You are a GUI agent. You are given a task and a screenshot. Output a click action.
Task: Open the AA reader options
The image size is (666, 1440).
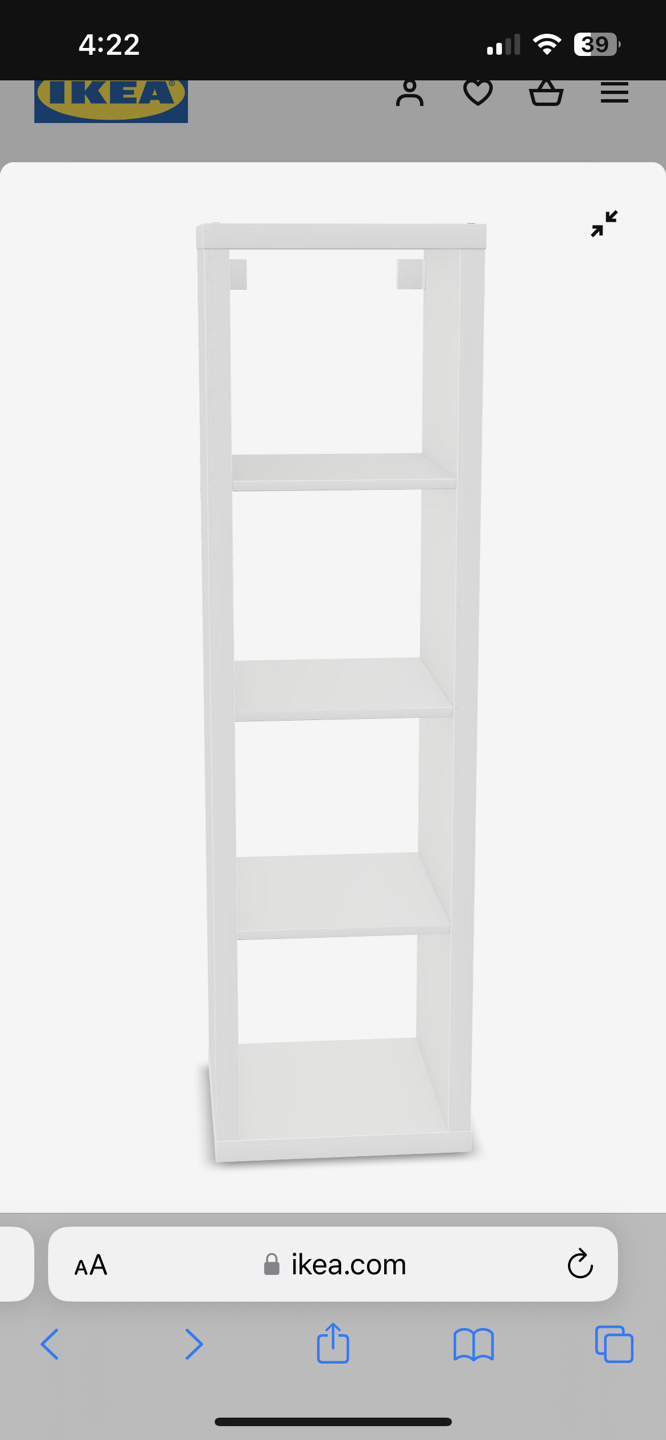(x=91, y=1265)
